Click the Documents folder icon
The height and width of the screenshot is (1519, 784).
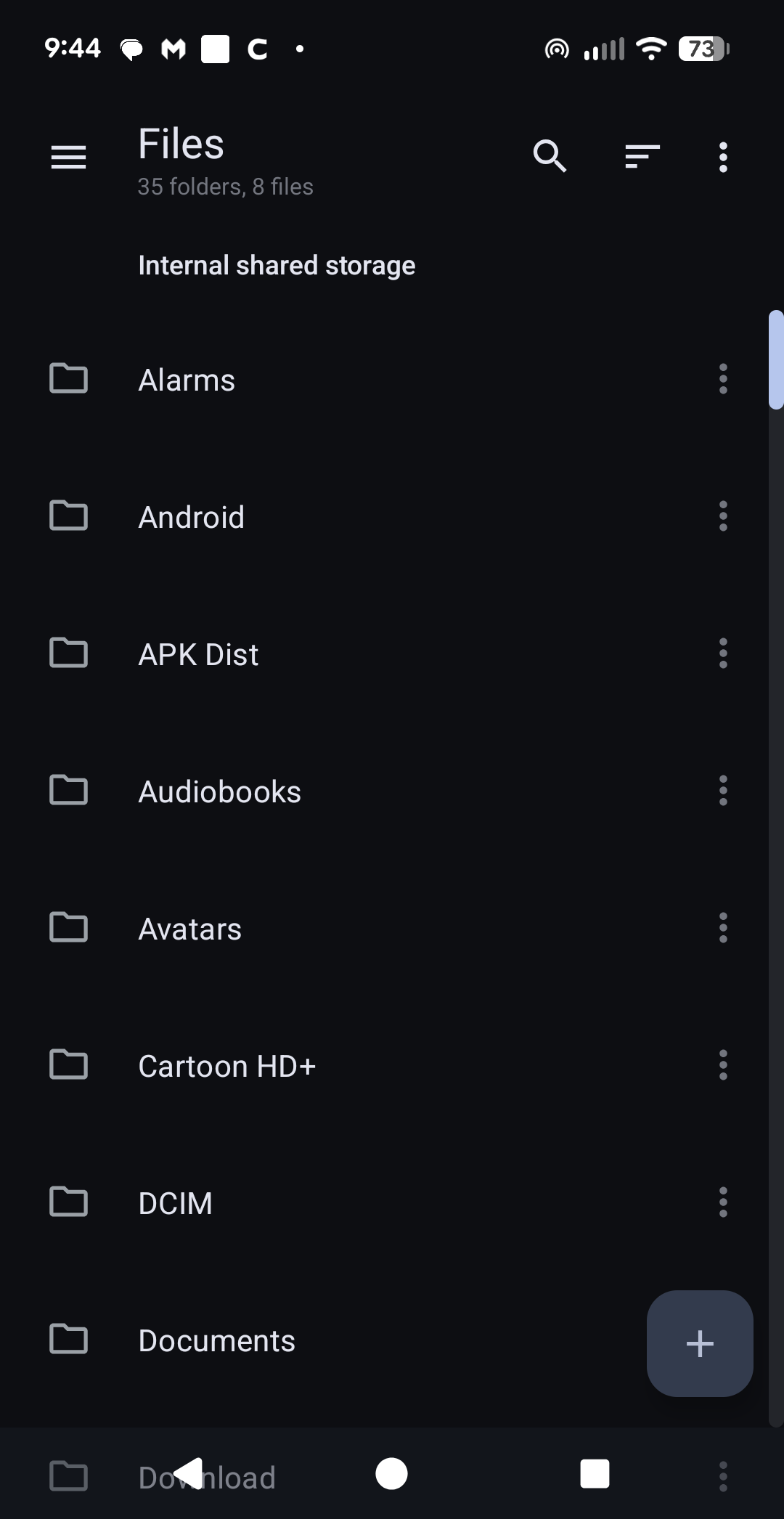(68, 1340)
